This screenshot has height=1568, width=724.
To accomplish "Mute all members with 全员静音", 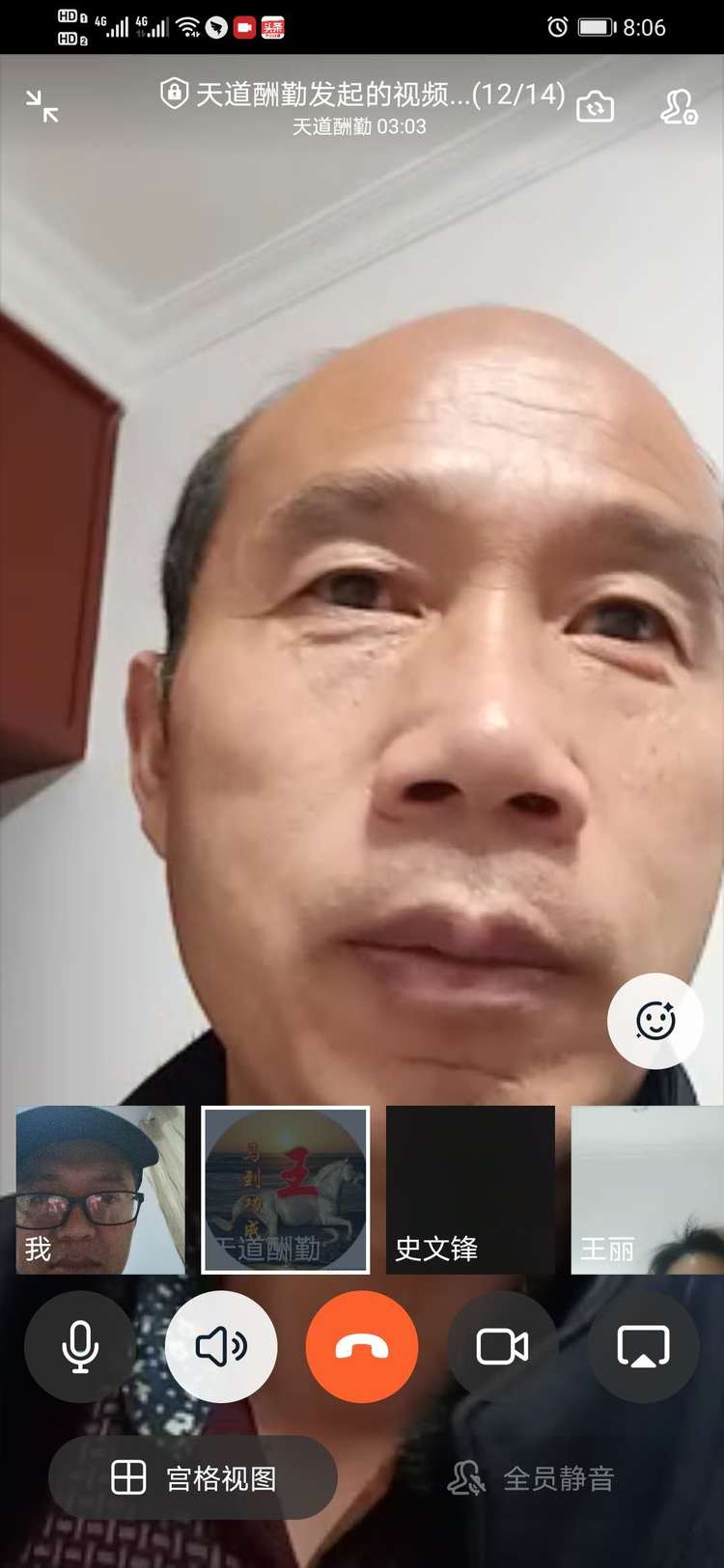I will point(532,1477).
